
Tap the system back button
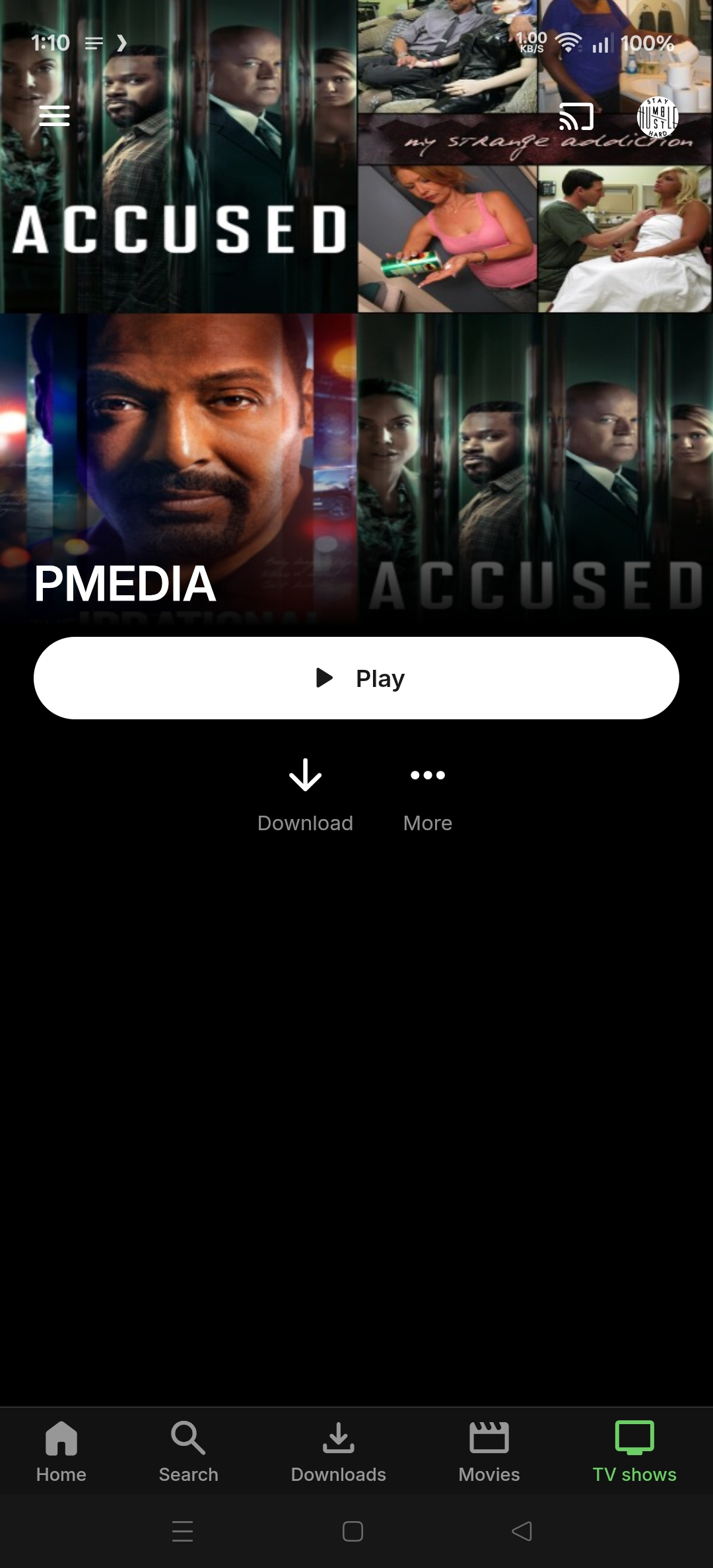522,1531
